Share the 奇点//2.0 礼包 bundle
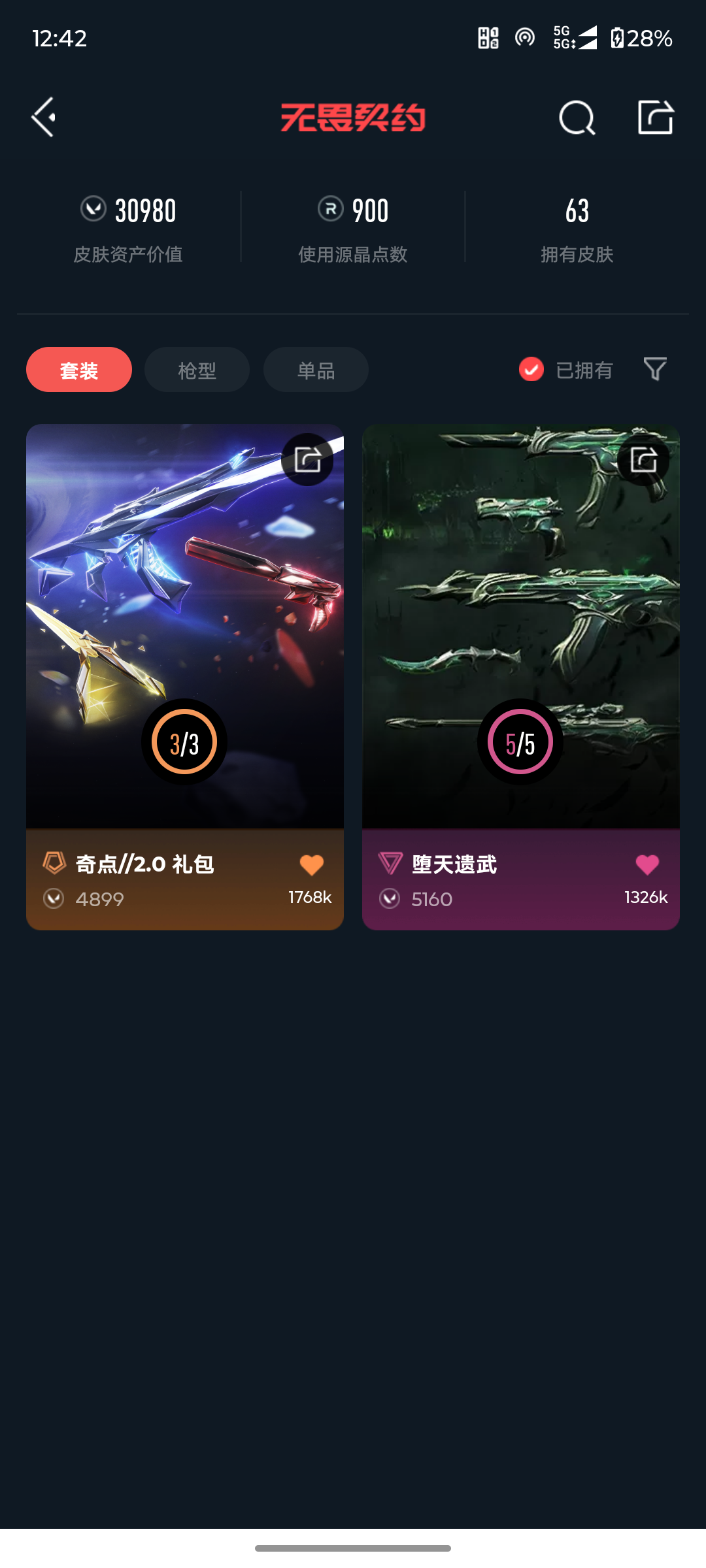The height and width of the screenshot is (1568, 706). [x=307, y=459]
